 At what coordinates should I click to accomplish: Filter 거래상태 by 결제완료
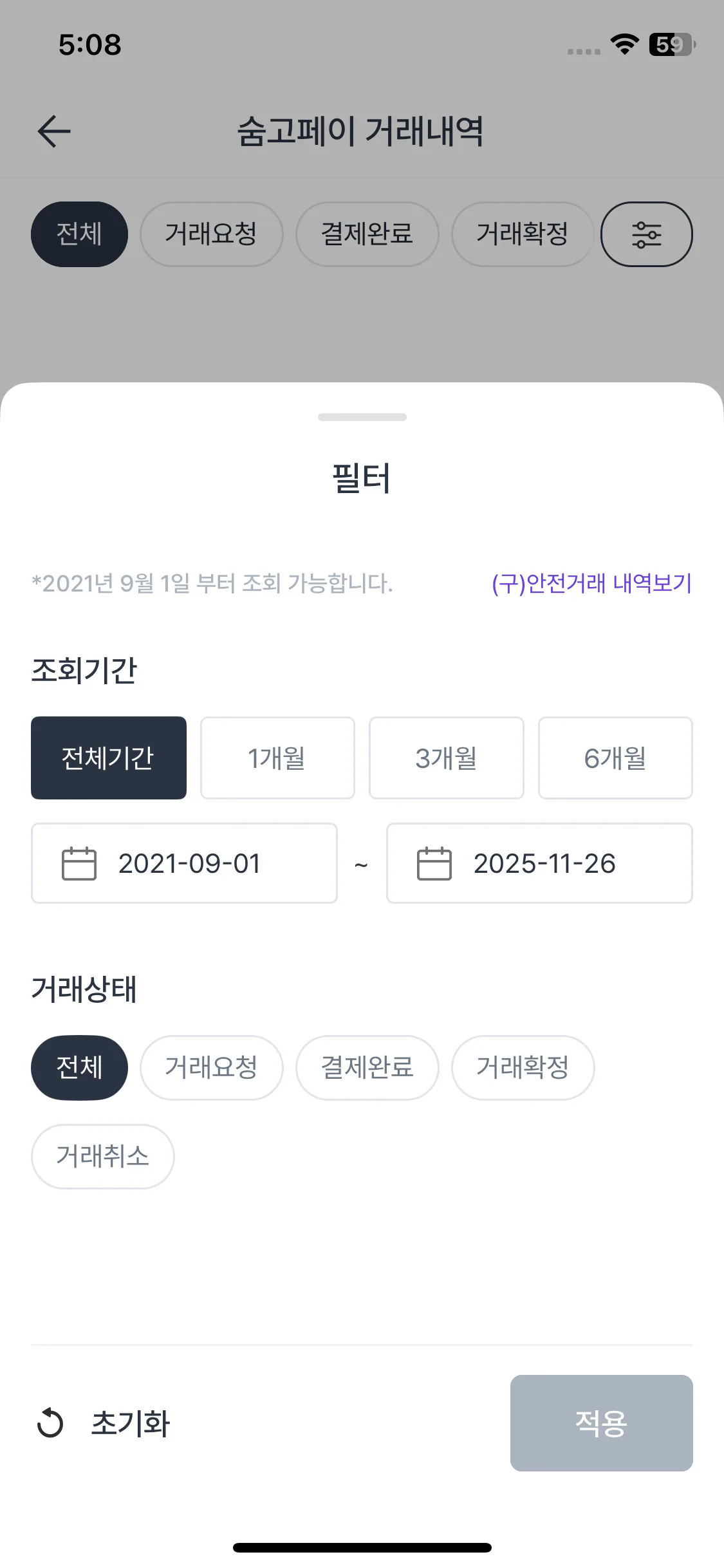(x=367, y=1068)
